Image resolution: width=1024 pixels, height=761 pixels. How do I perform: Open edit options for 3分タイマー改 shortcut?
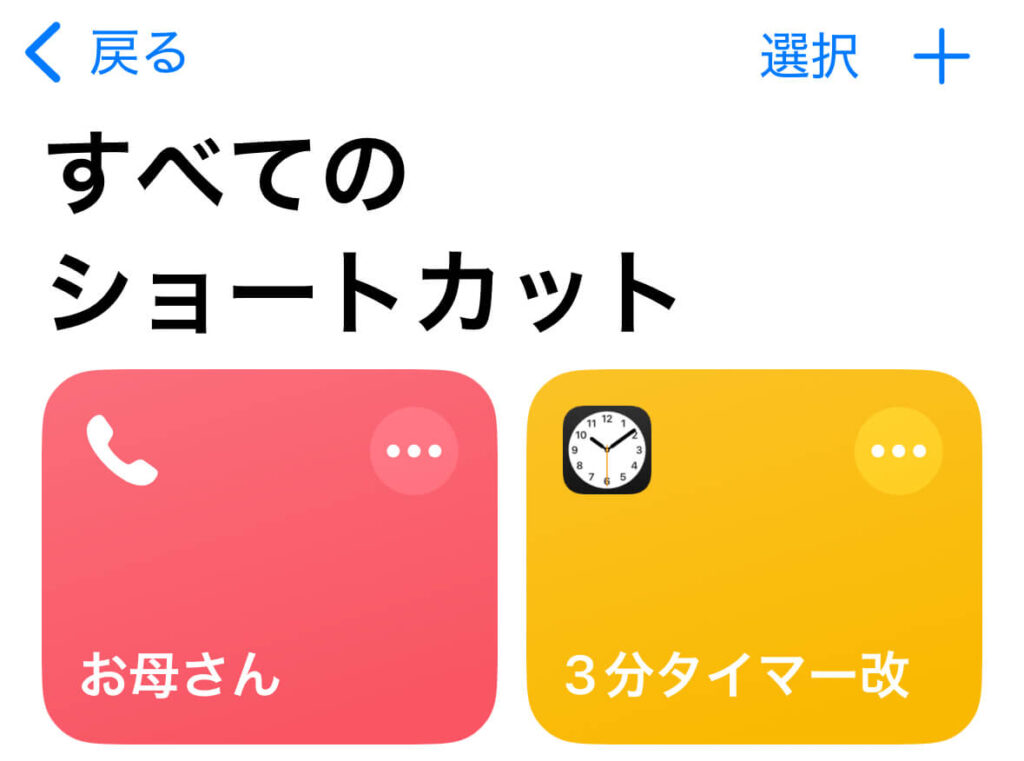(x=898, y=451)
